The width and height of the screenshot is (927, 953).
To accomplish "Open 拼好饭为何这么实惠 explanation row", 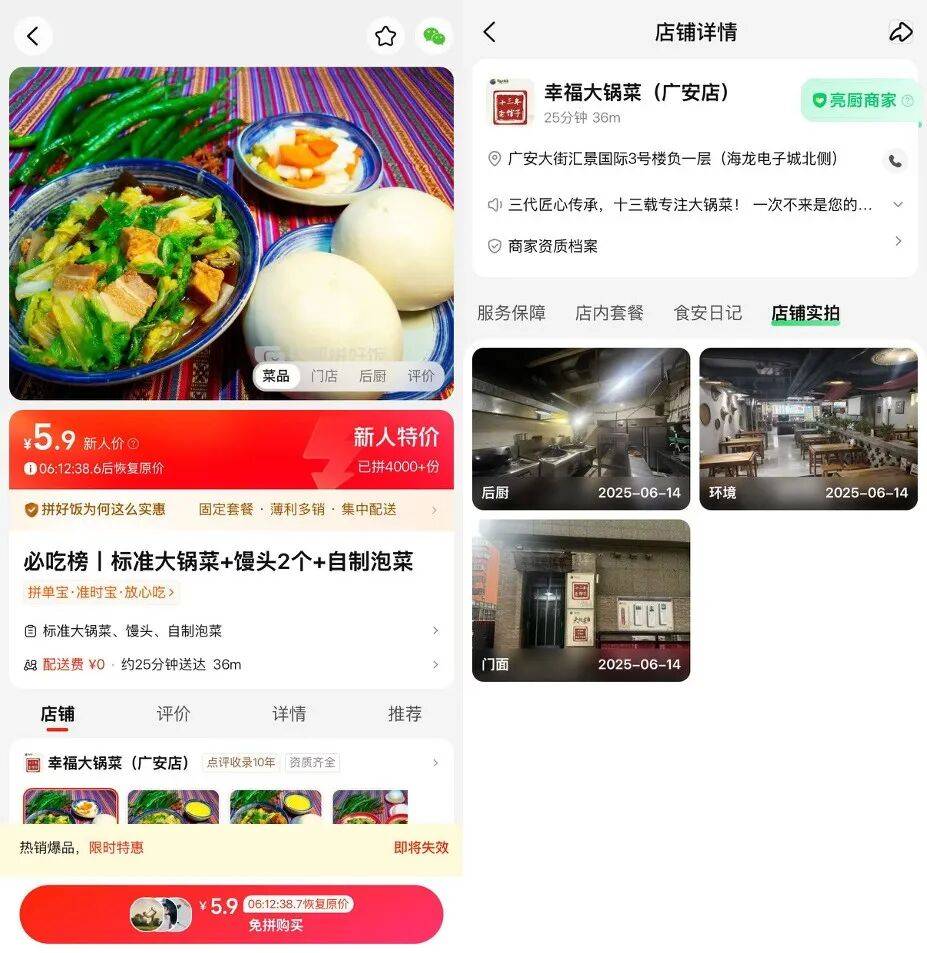I will pyautogui.click(x=231, y=510).
